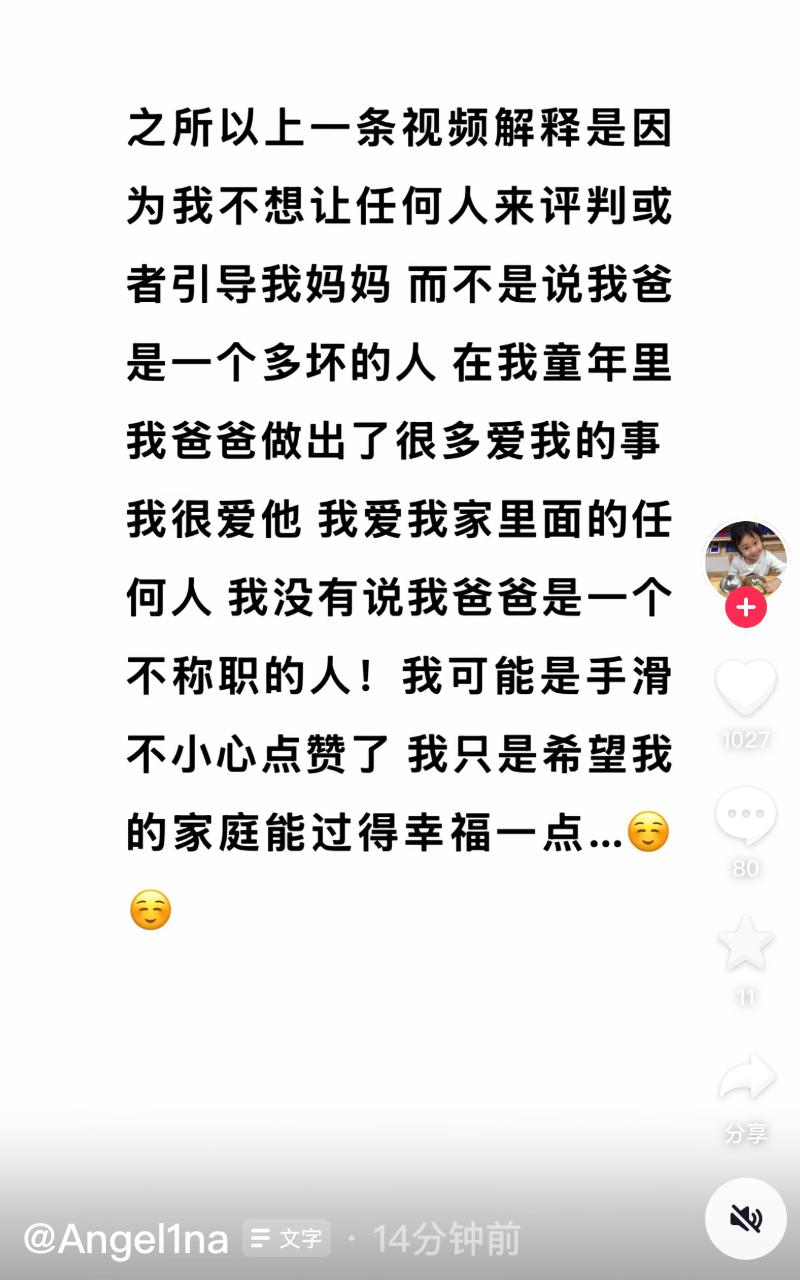Screen dimensions: 800x1280
Task: Like this post with the heart
Action: [746, 688]
